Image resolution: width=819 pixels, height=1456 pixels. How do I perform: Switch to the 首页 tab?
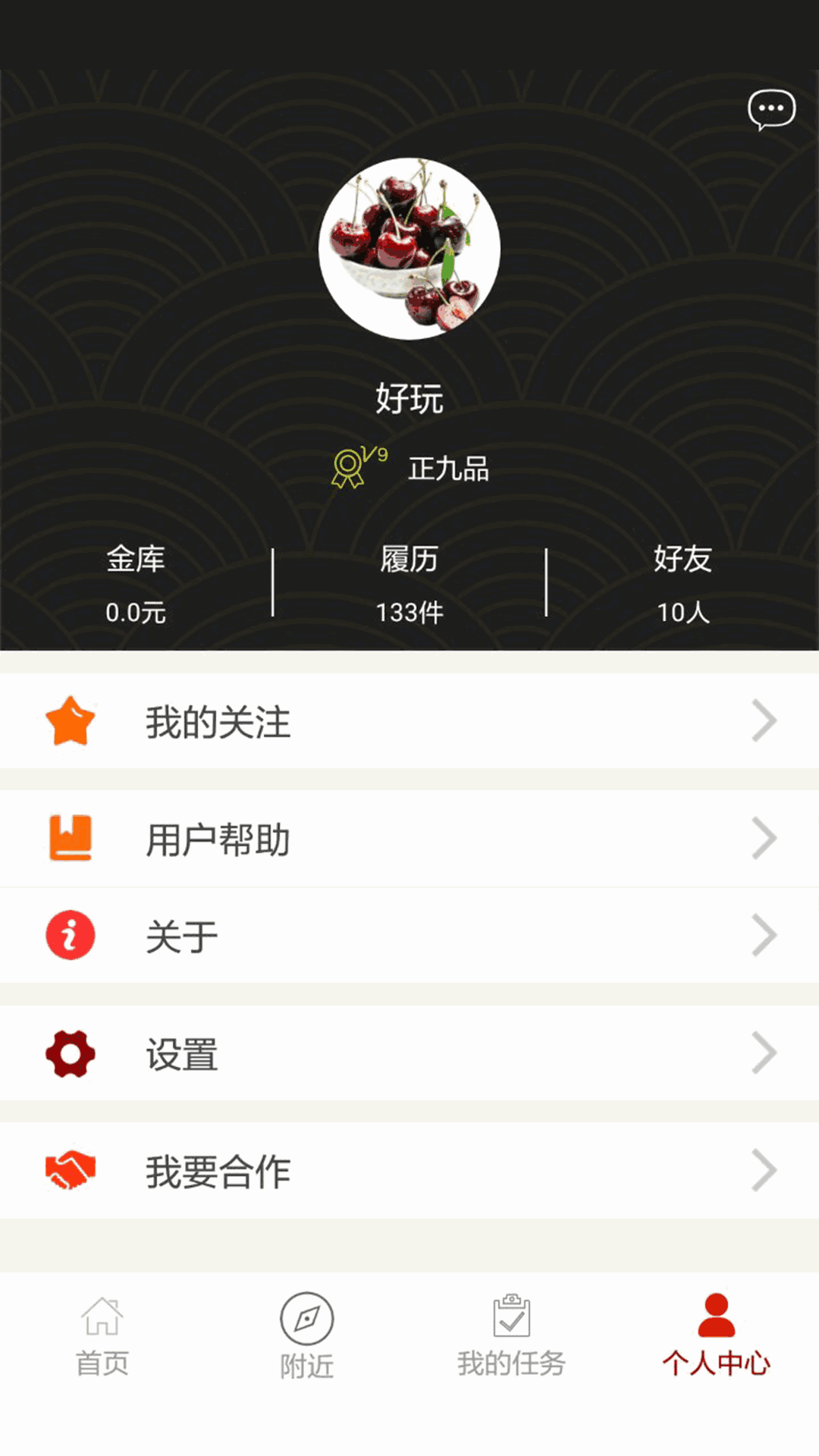coord(102,1336)
